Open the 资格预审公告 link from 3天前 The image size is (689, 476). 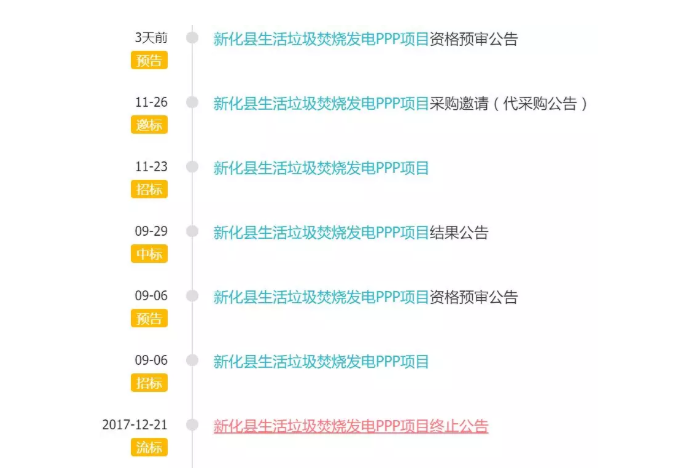365,39
